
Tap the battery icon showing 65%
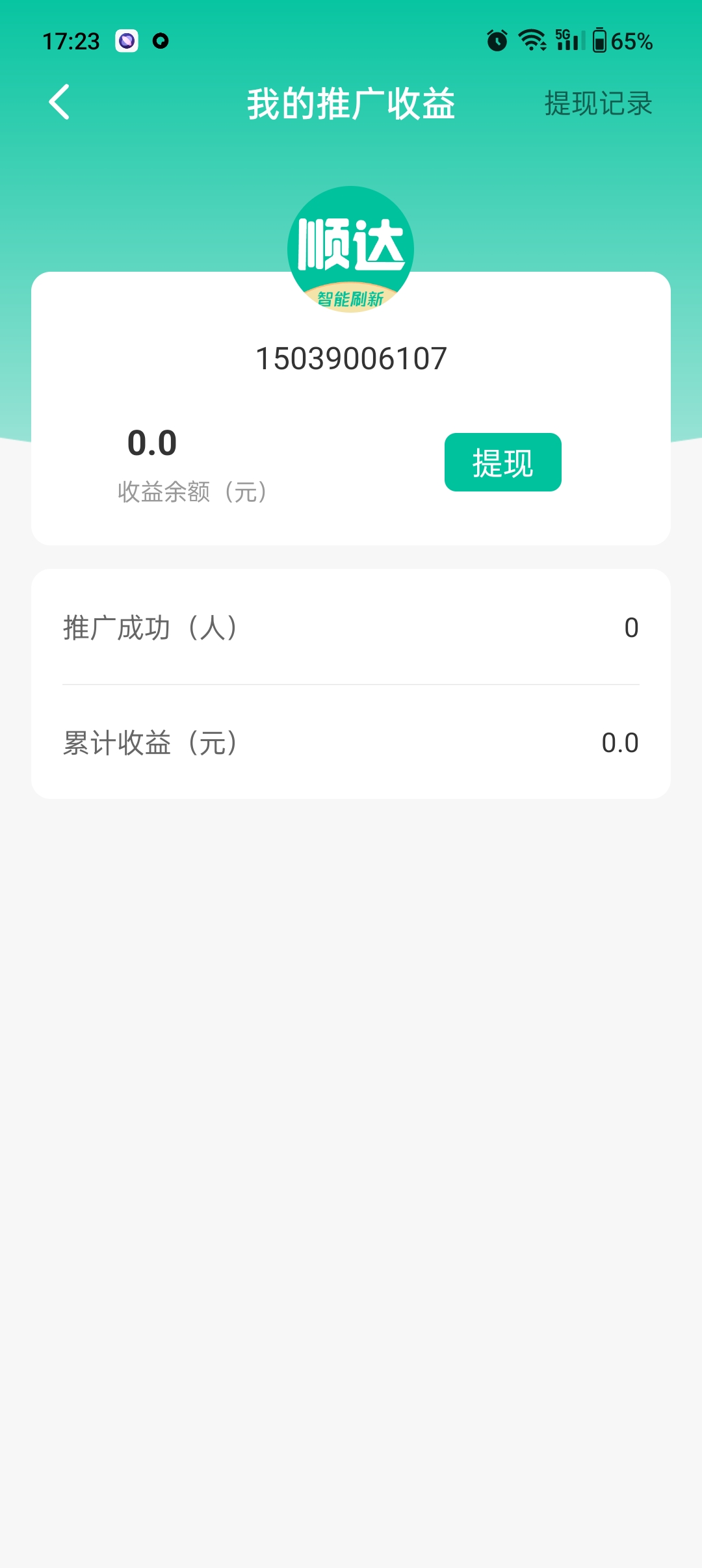tap(601, 41)
